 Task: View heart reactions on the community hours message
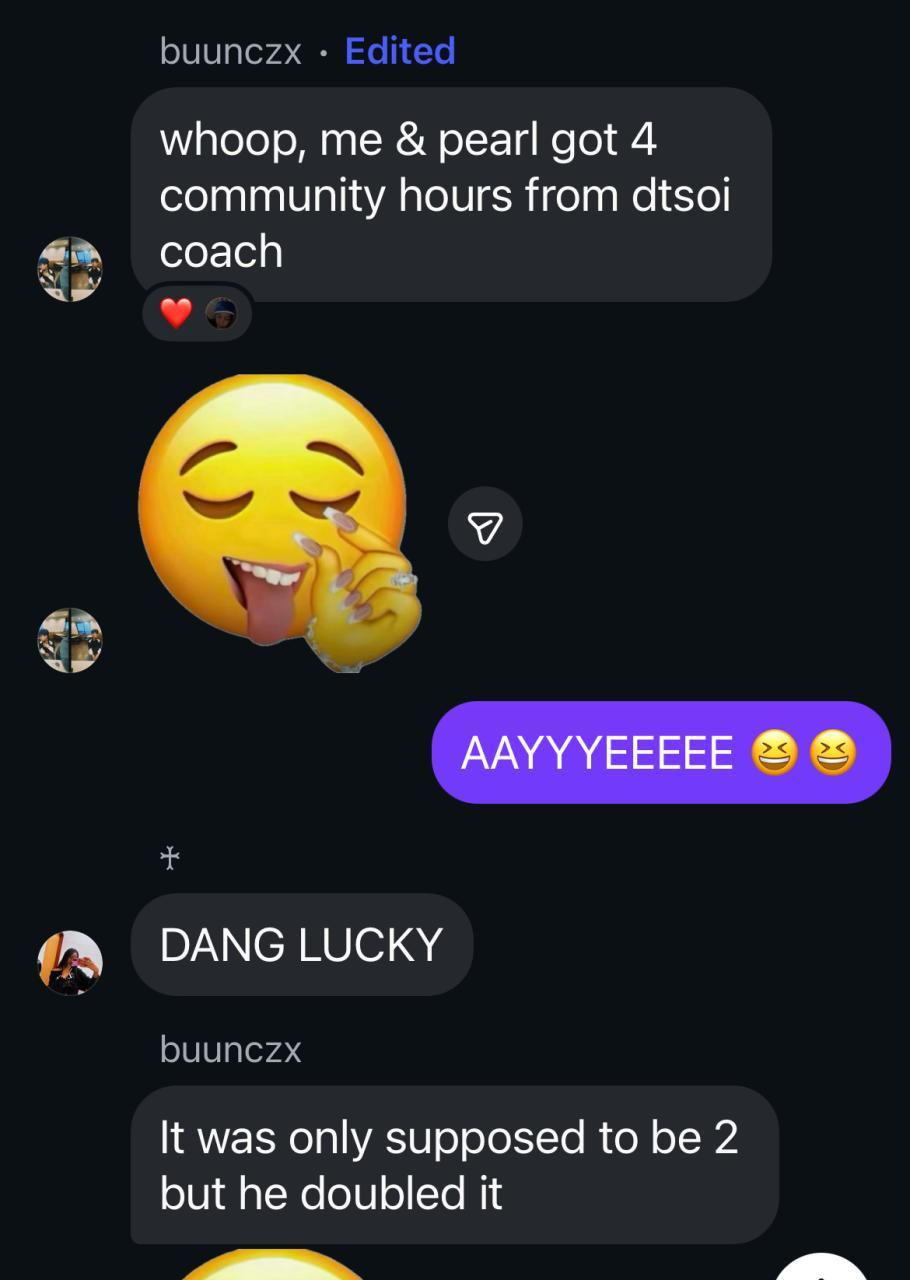(x=197, y=314)
